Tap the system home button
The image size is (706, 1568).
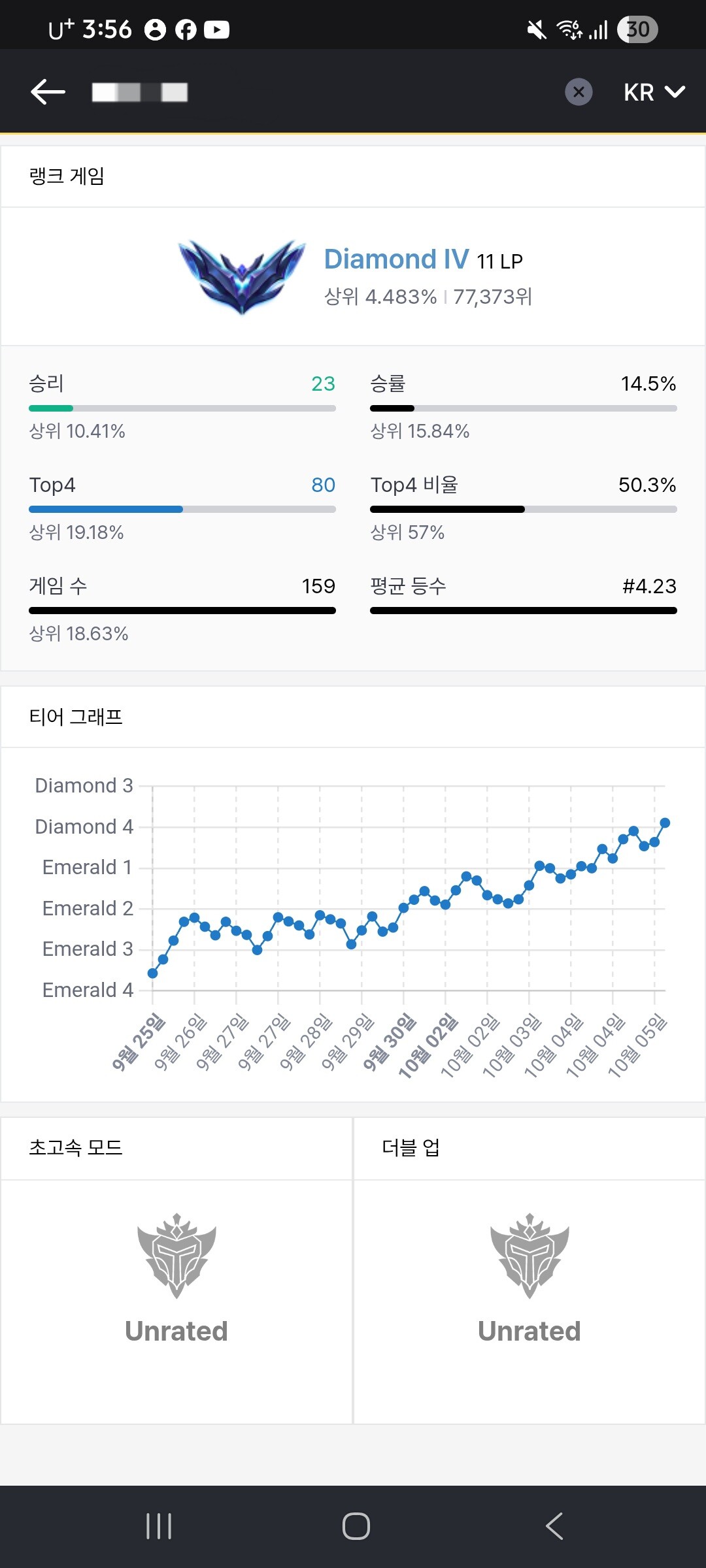[356, 1526]
